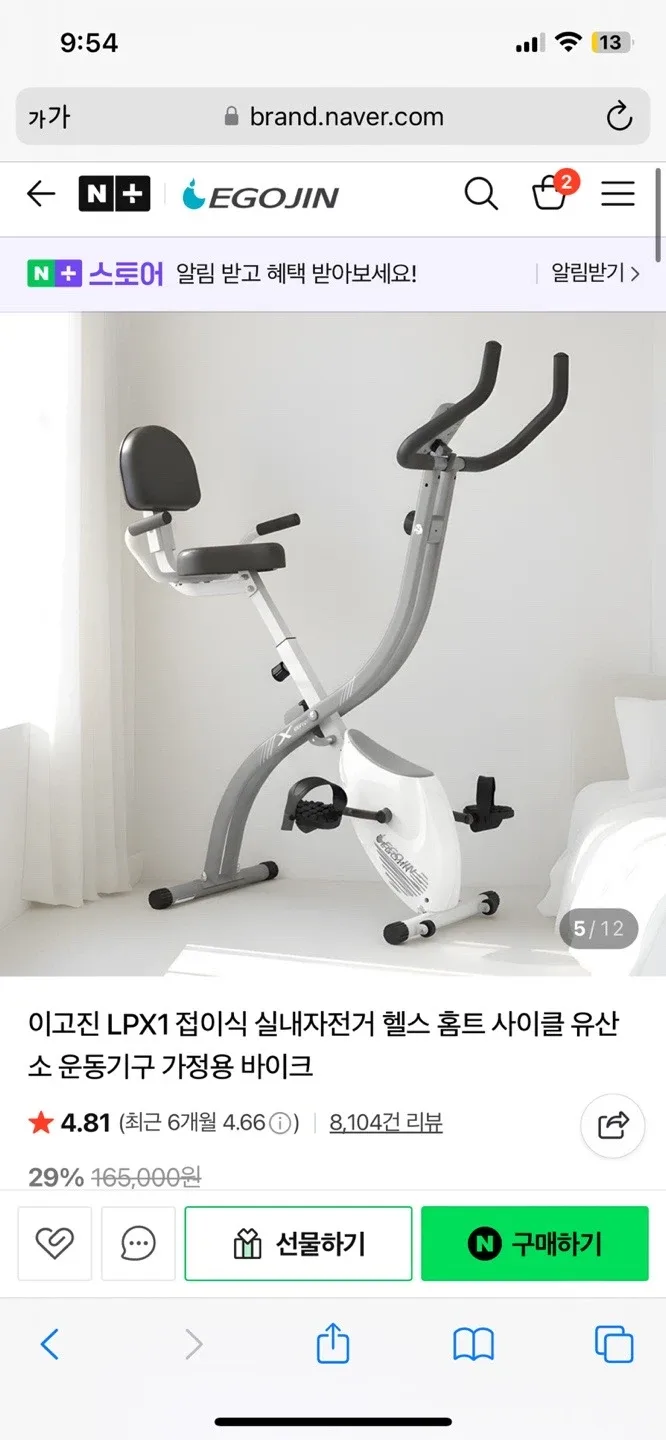This screenshot has width=666, height=1440.
Task: Reload the page in Safari
Action: (619, 117)
